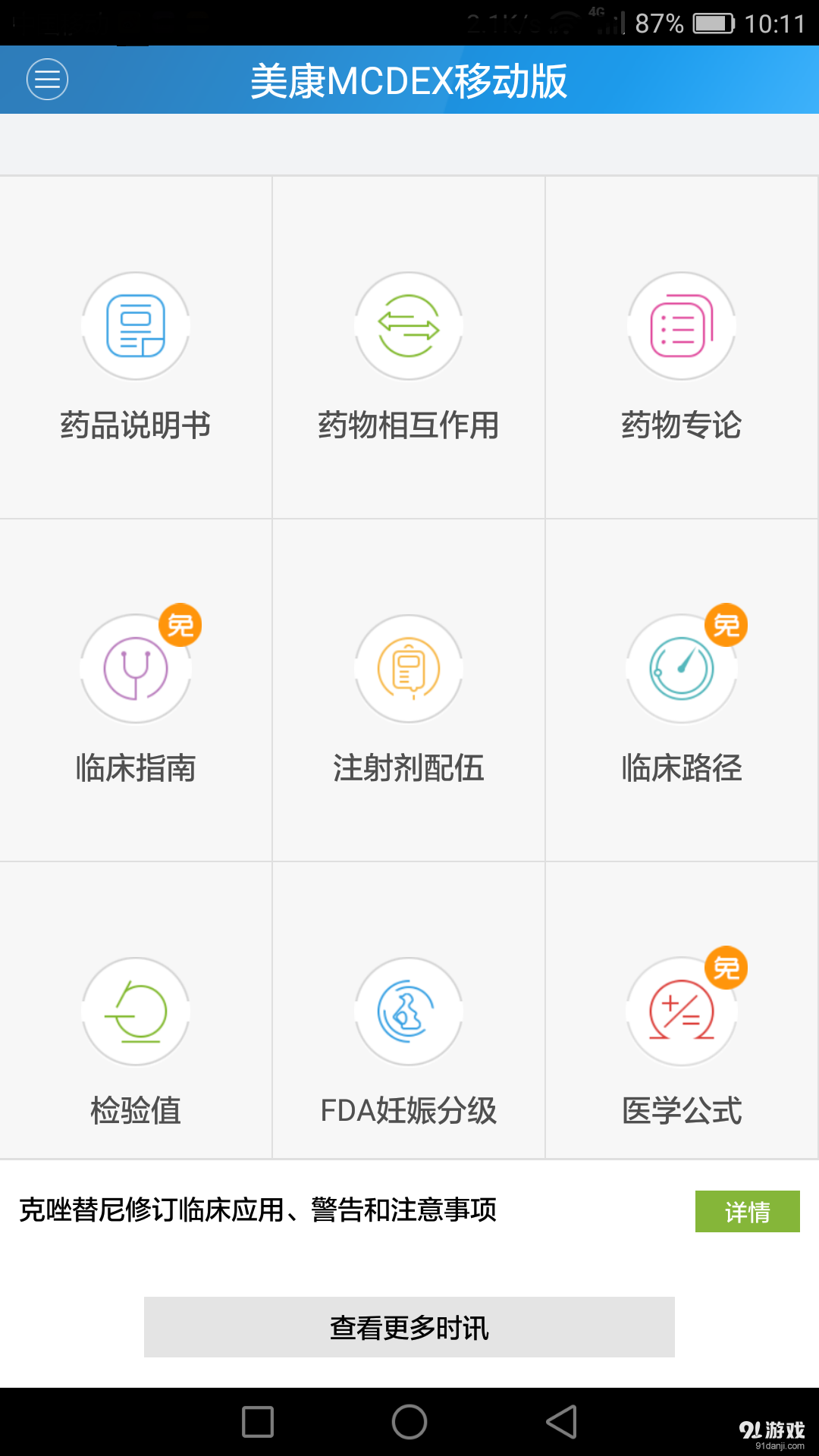Open the 医学公式 medical formula calculator icon
819x1456 pixels.
[681, 1012]
